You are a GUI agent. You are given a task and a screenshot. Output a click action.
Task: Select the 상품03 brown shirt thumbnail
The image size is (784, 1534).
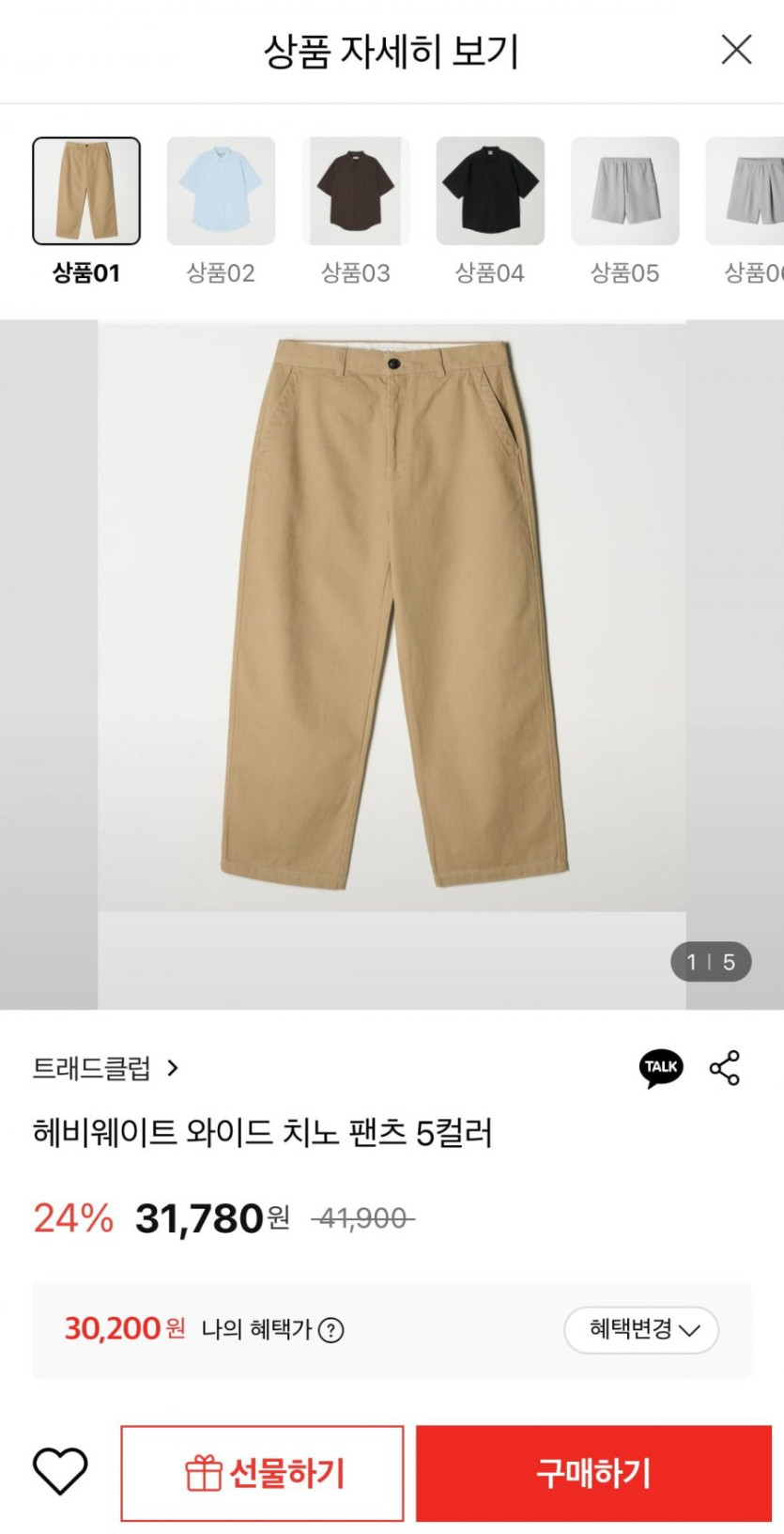(x=355, y=192)
